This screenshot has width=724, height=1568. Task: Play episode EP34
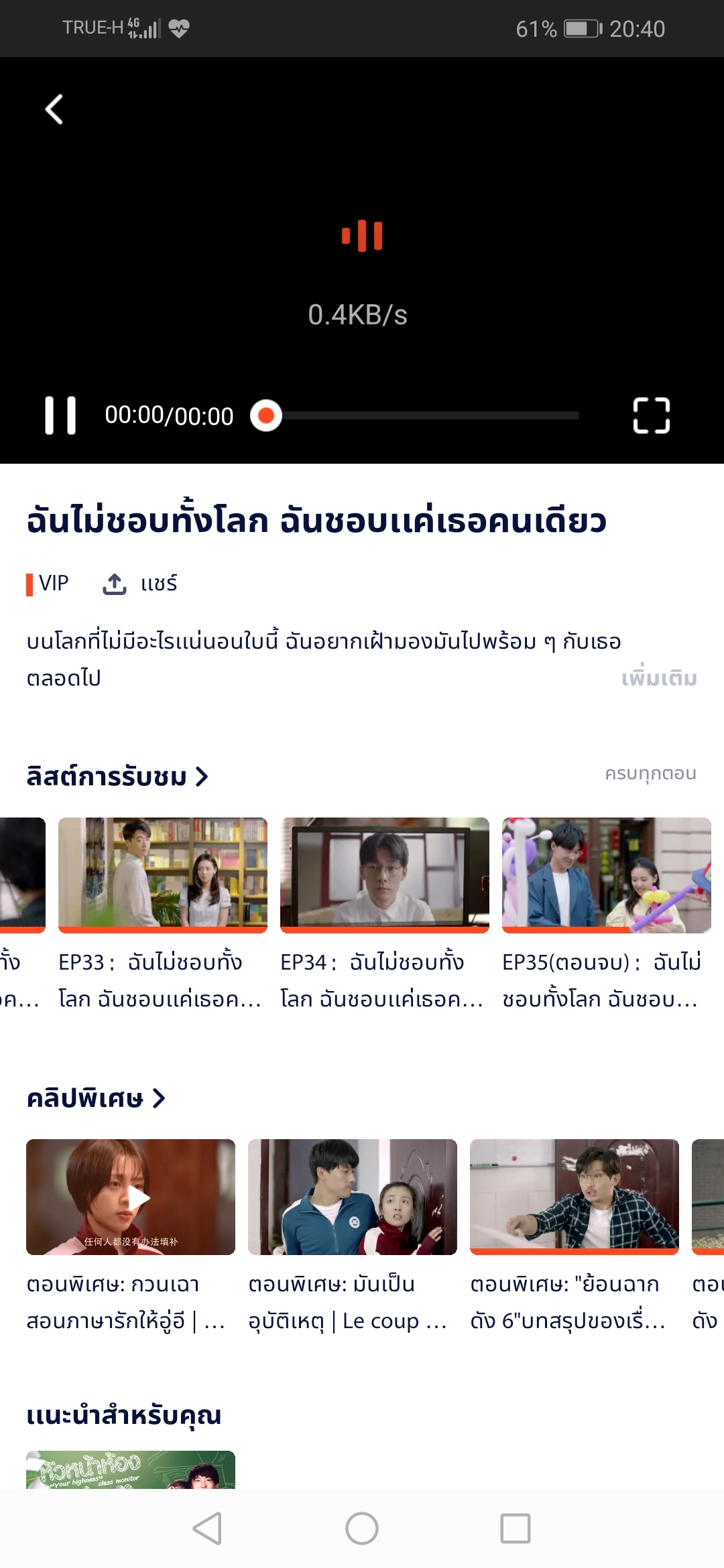385,874
